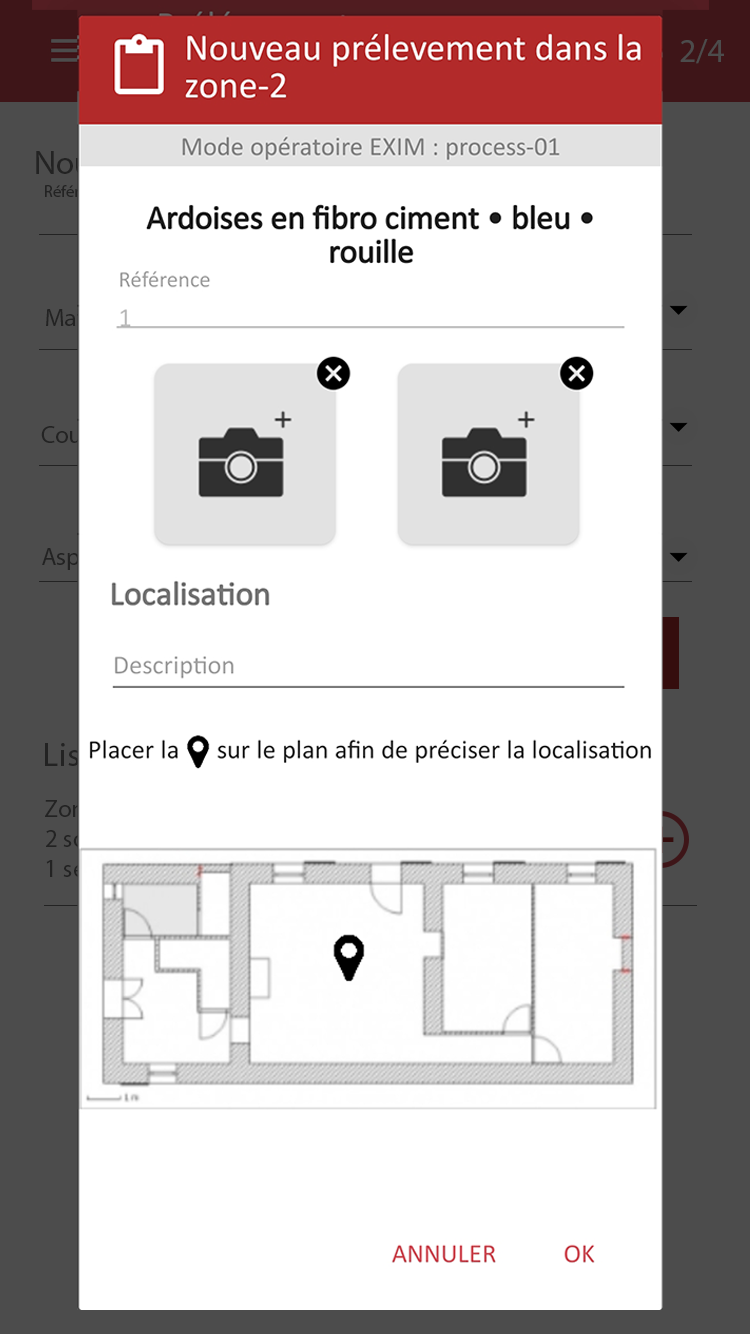
Task: Confirm the sample with OK
Action: (579, 1254)
